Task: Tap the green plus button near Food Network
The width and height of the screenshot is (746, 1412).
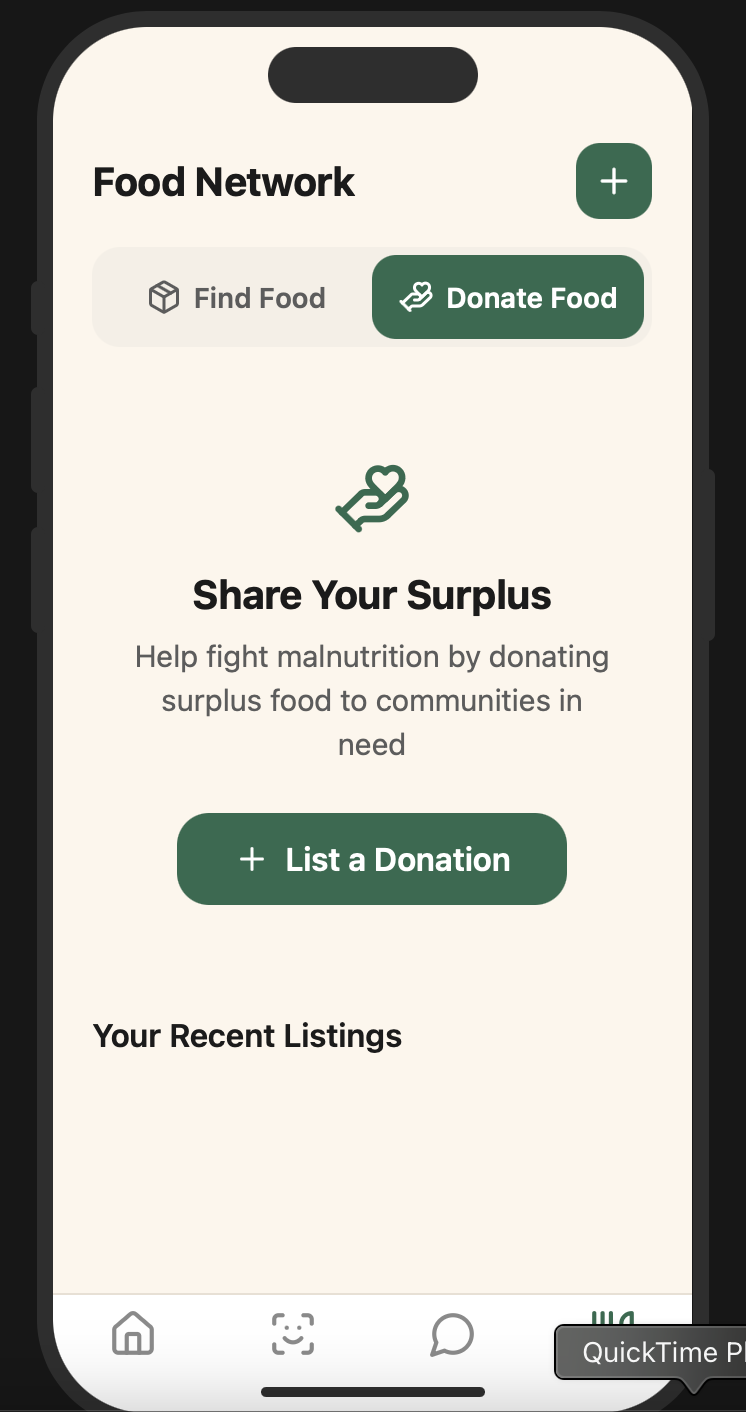Action: click(x=614, y=181)
